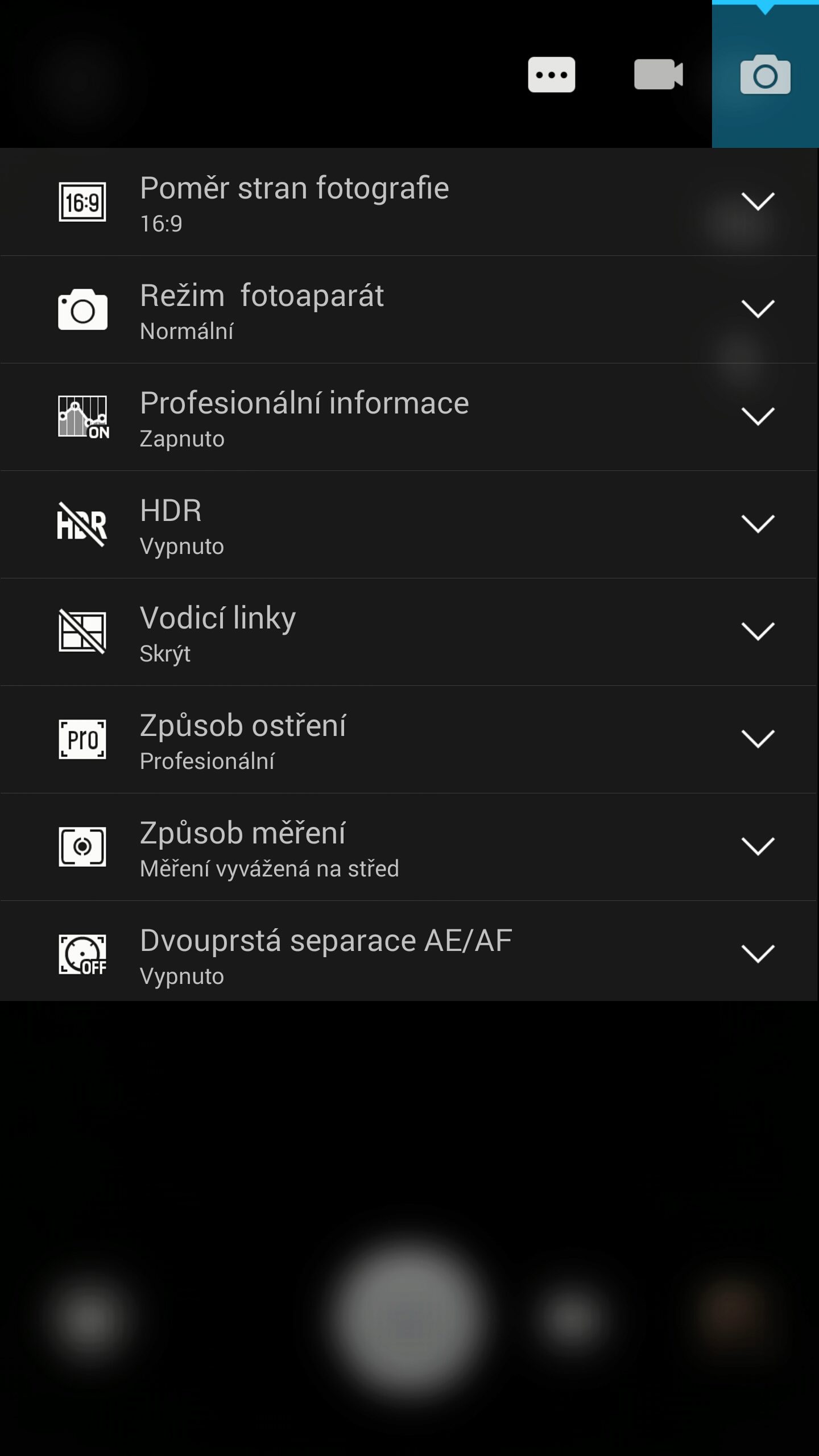Screen dimensions: 819x1456
Task: Expand Režim fotoaparát options
Action: coord(409,309)
